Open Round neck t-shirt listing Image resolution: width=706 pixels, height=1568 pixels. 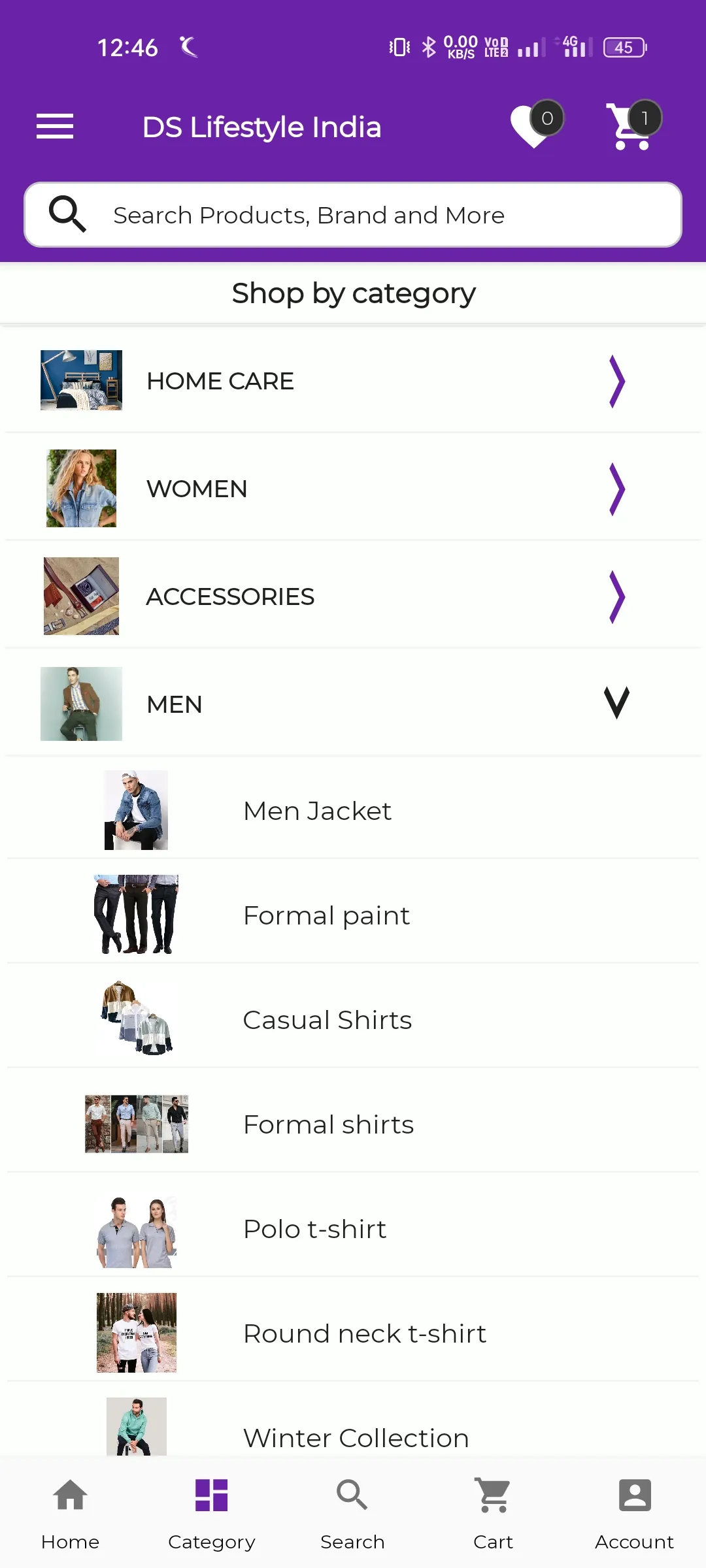tap(353, 1333)
